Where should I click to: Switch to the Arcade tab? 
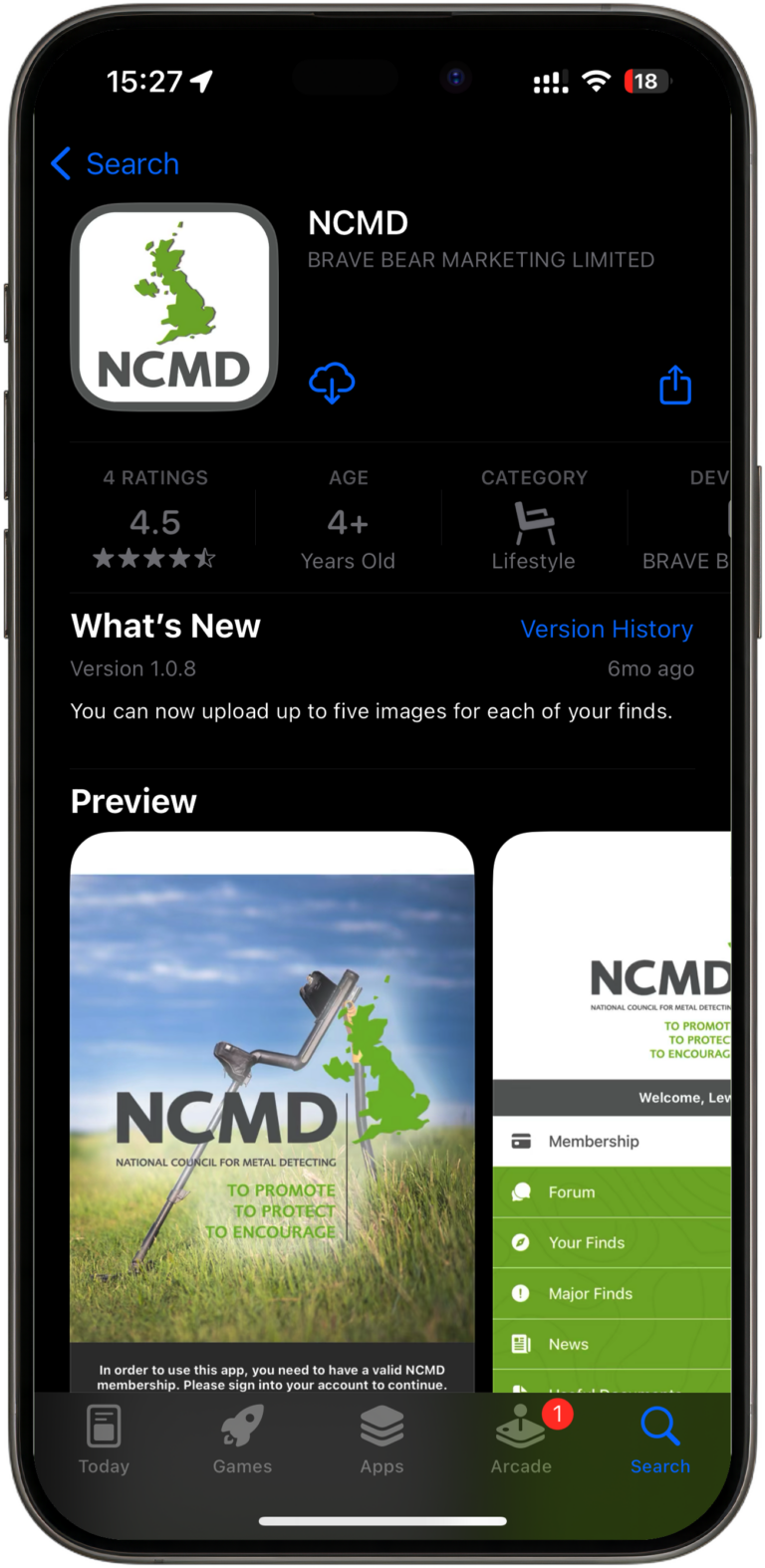click(521, 1439)
